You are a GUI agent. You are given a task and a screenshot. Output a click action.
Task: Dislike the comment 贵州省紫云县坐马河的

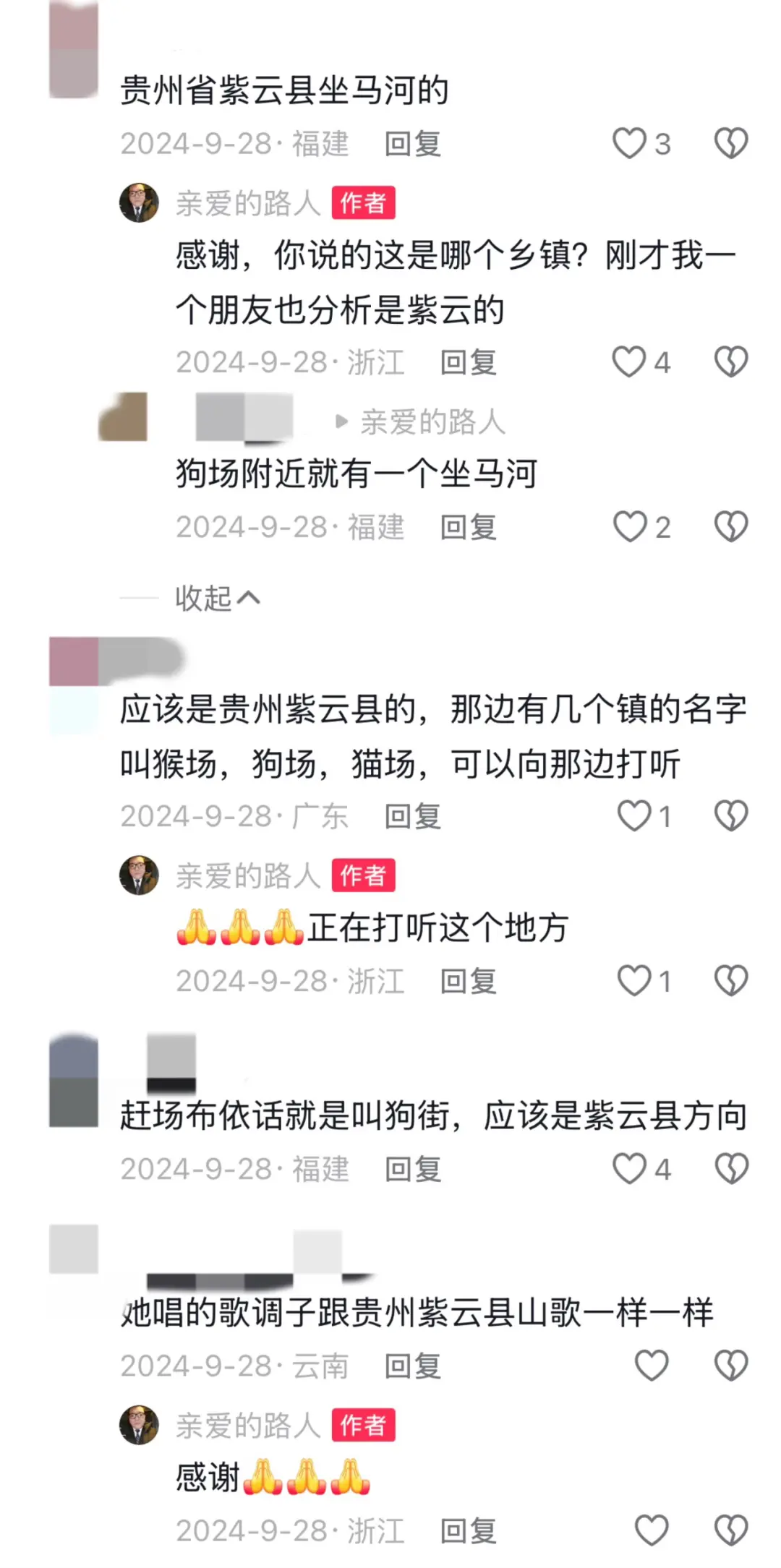(x=731, y=143)
